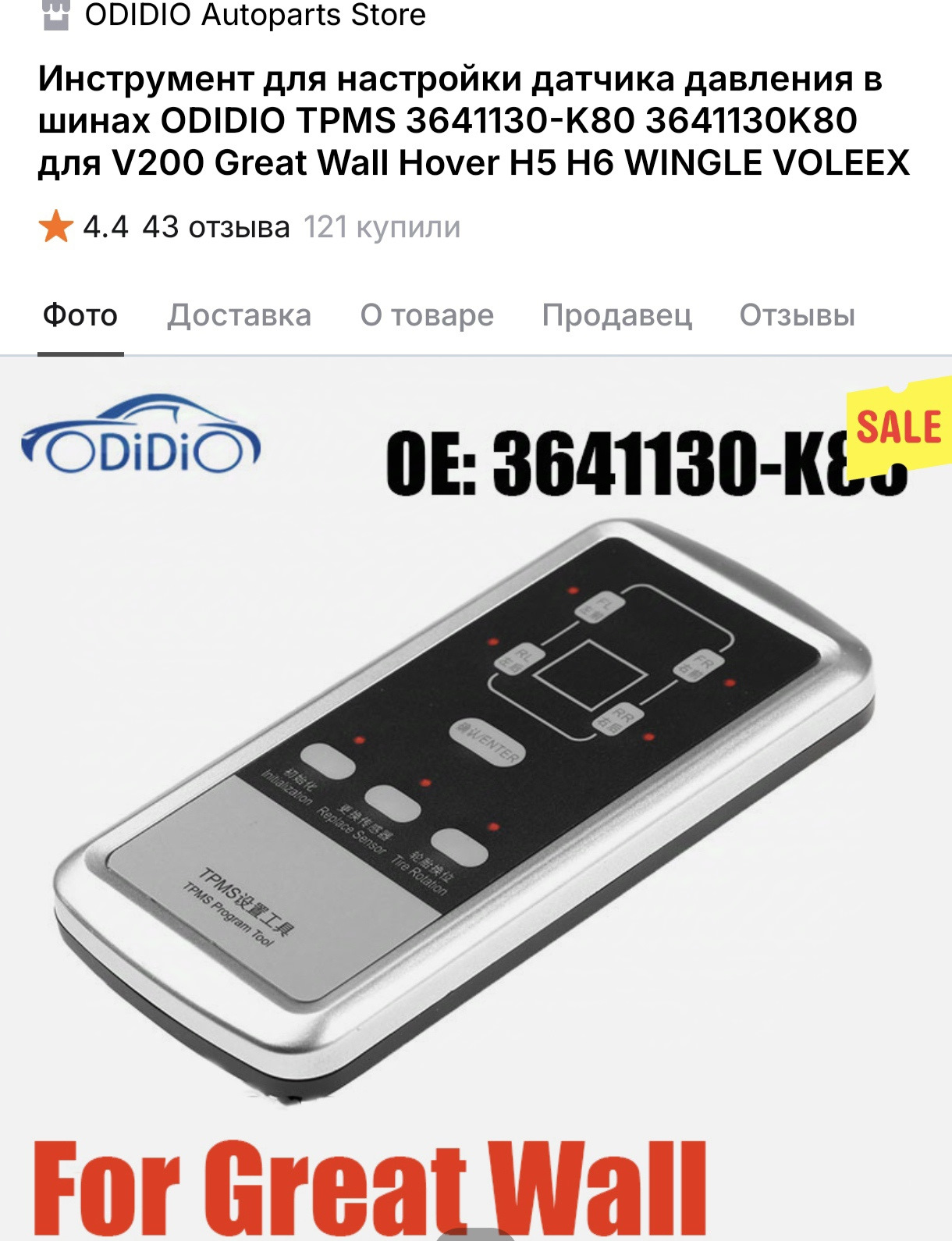Switch to the Отзывы tab
Screen dimensions: 952x1241
point(797,315)
